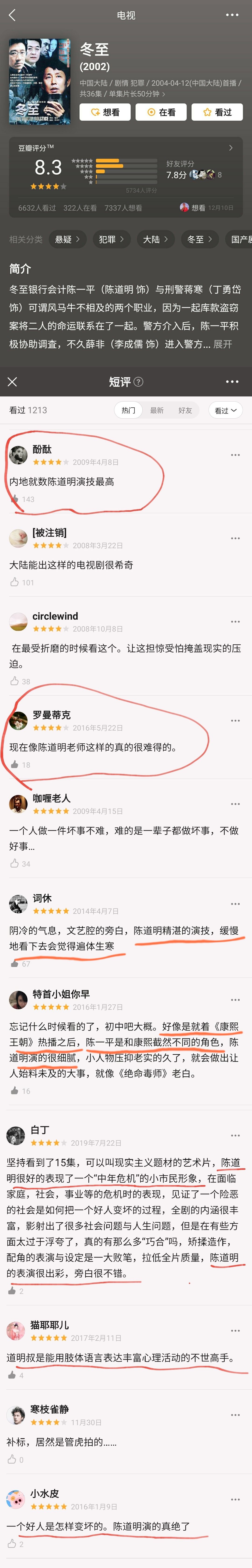
Task: Switch to the 好友 comments tab
Action: [185, 410]
